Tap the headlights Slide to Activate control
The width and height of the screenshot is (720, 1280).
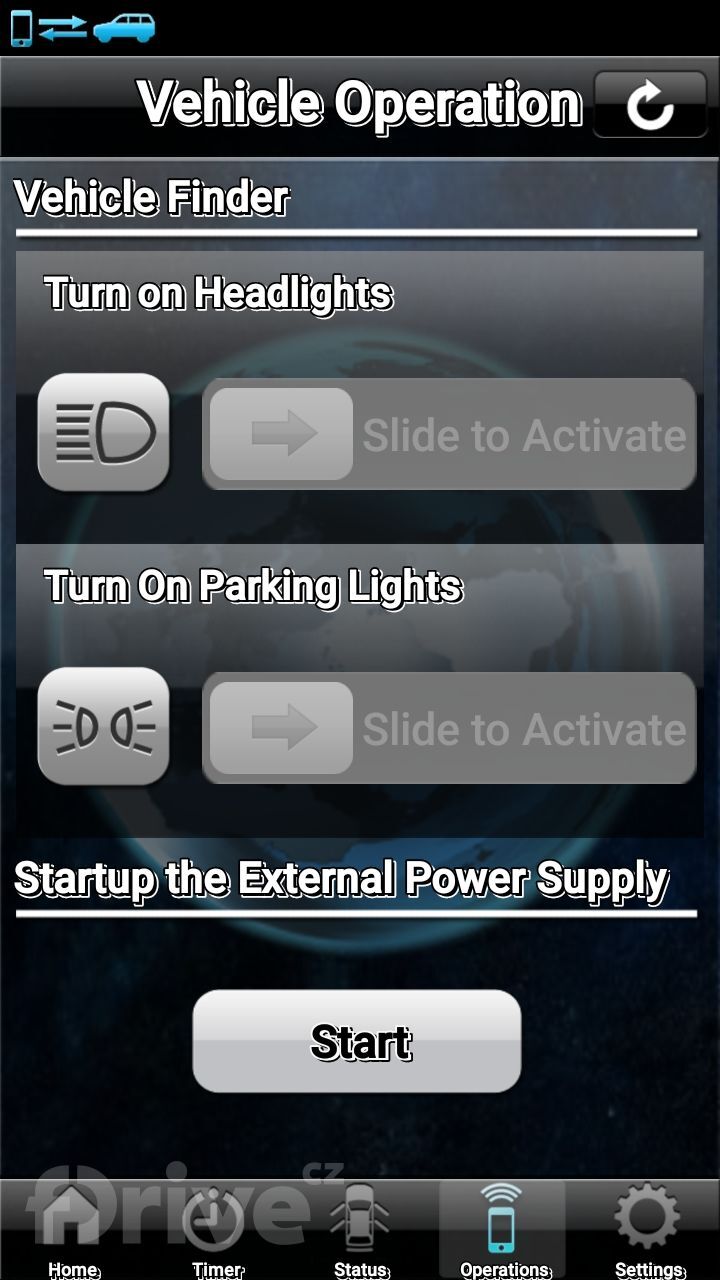449,434
